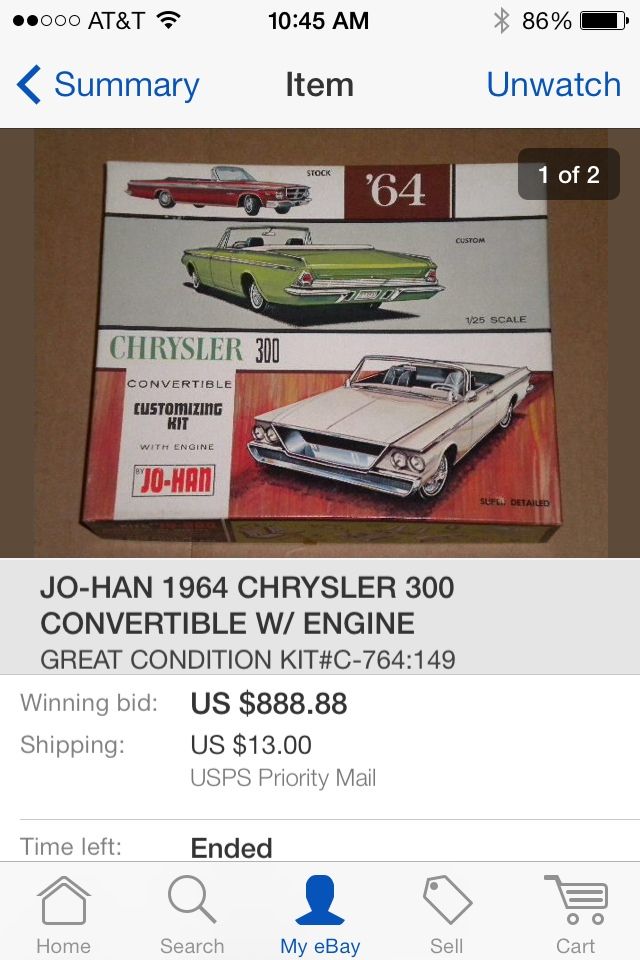Open the Search tab

pyautogui.click(x=192, y=913)
